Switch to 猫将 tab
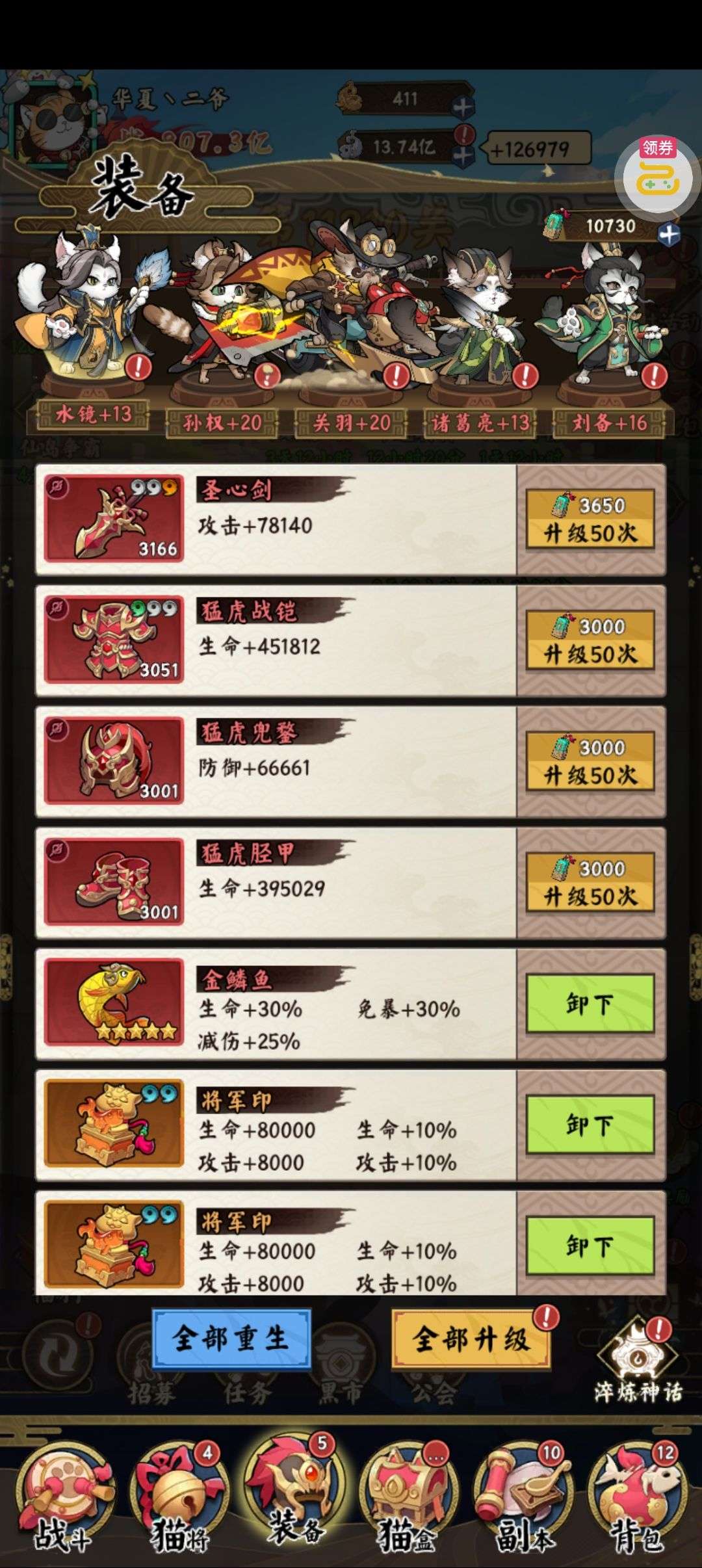 179,1502
